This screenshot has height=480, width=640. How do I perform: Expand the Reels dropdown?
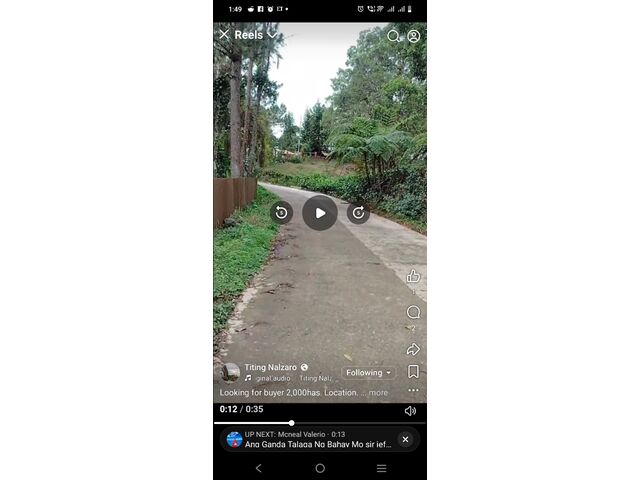[x=272, y=35]
